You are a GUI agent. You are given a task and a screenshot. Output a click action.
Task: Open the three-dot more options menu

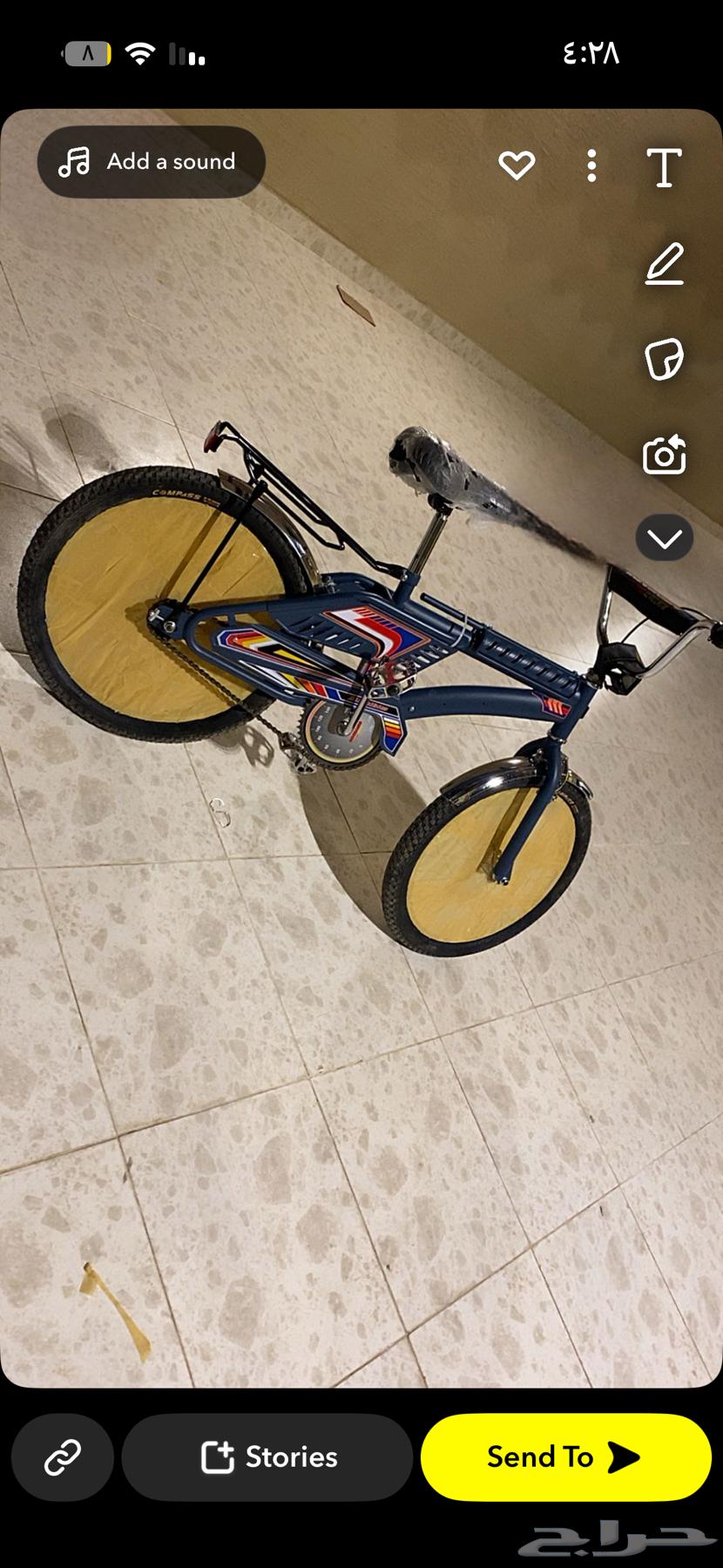591,166
